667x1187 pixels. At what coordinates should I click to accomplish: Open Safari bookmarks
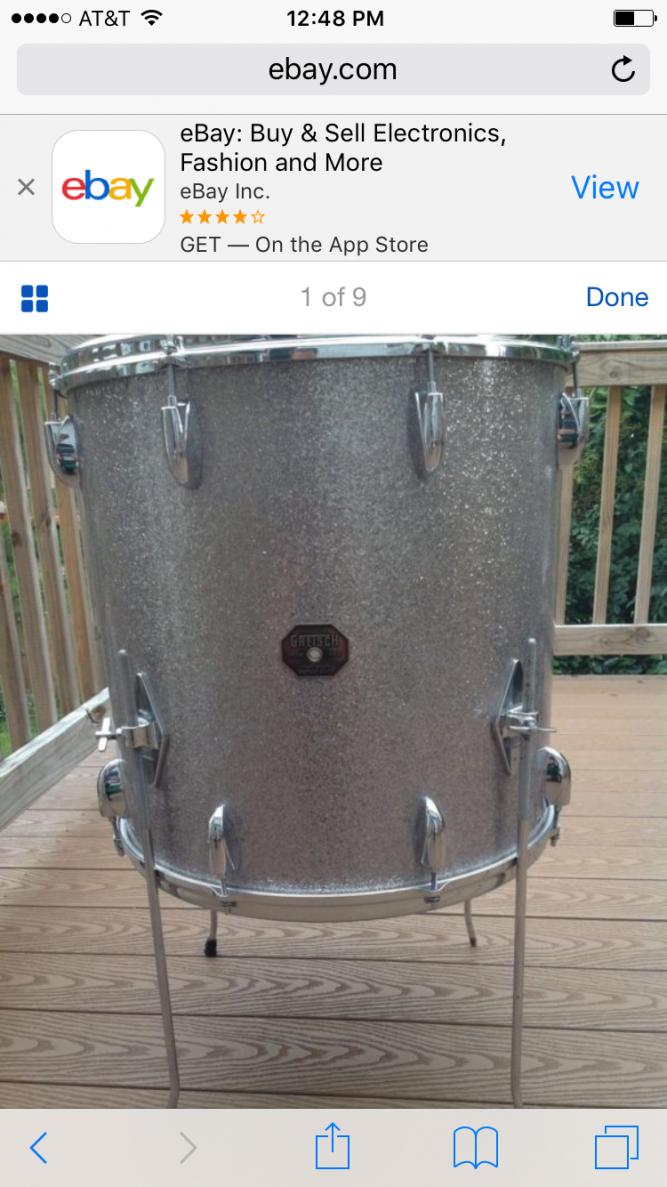475,1148
